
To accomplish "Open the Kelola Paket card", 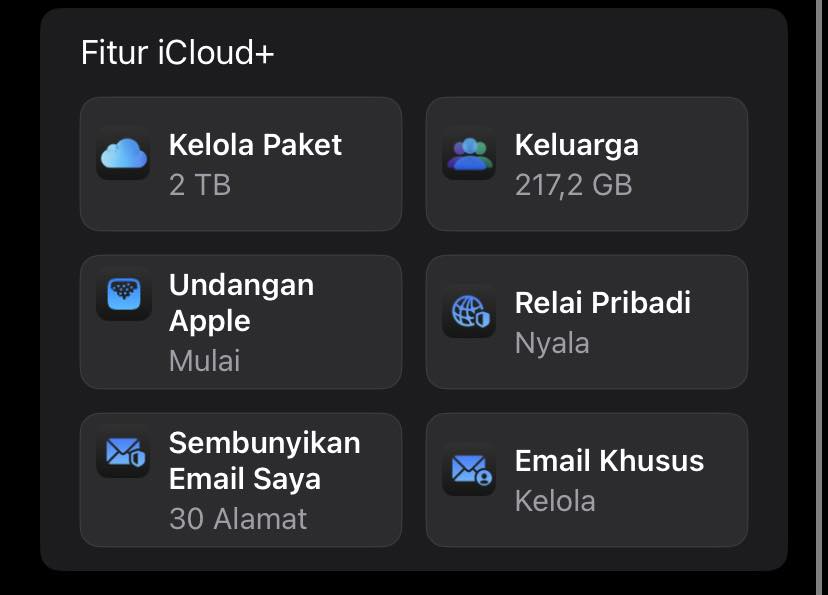I will pos(240,164).
